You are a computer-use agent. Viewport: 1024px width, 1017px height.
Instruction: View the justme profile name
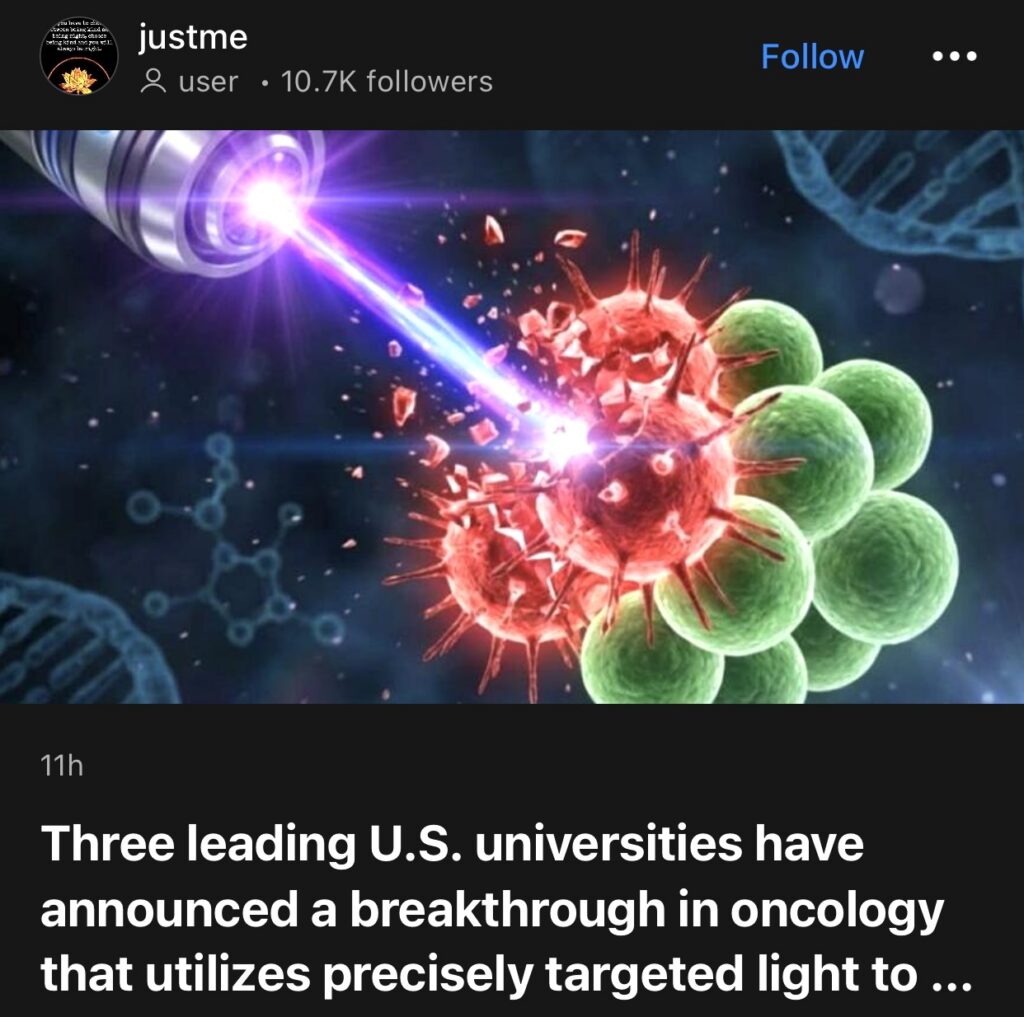[x=192, y=38]
